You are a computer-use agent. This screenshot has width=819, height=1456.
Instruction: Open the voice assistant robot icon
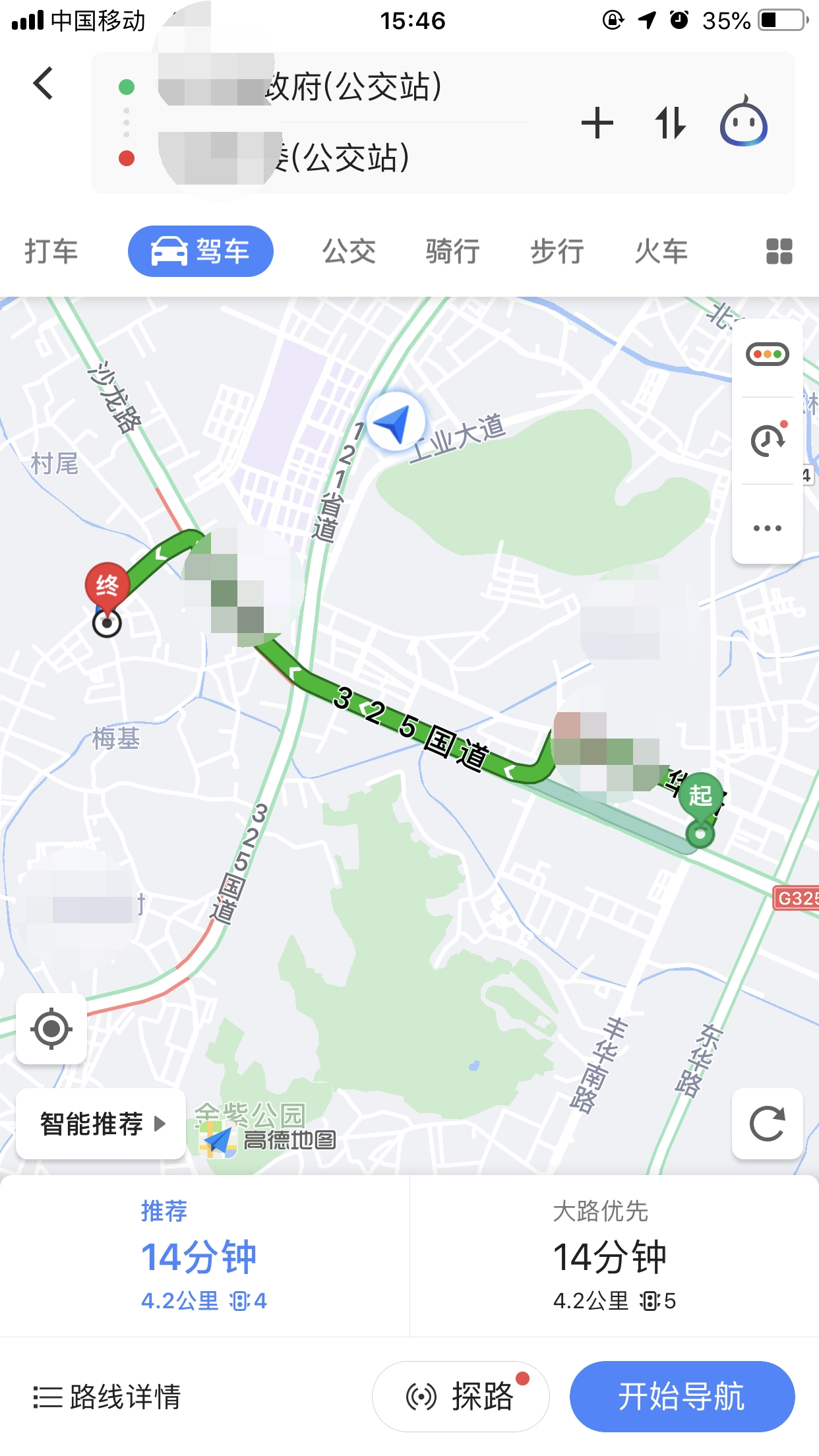point(743,122)
